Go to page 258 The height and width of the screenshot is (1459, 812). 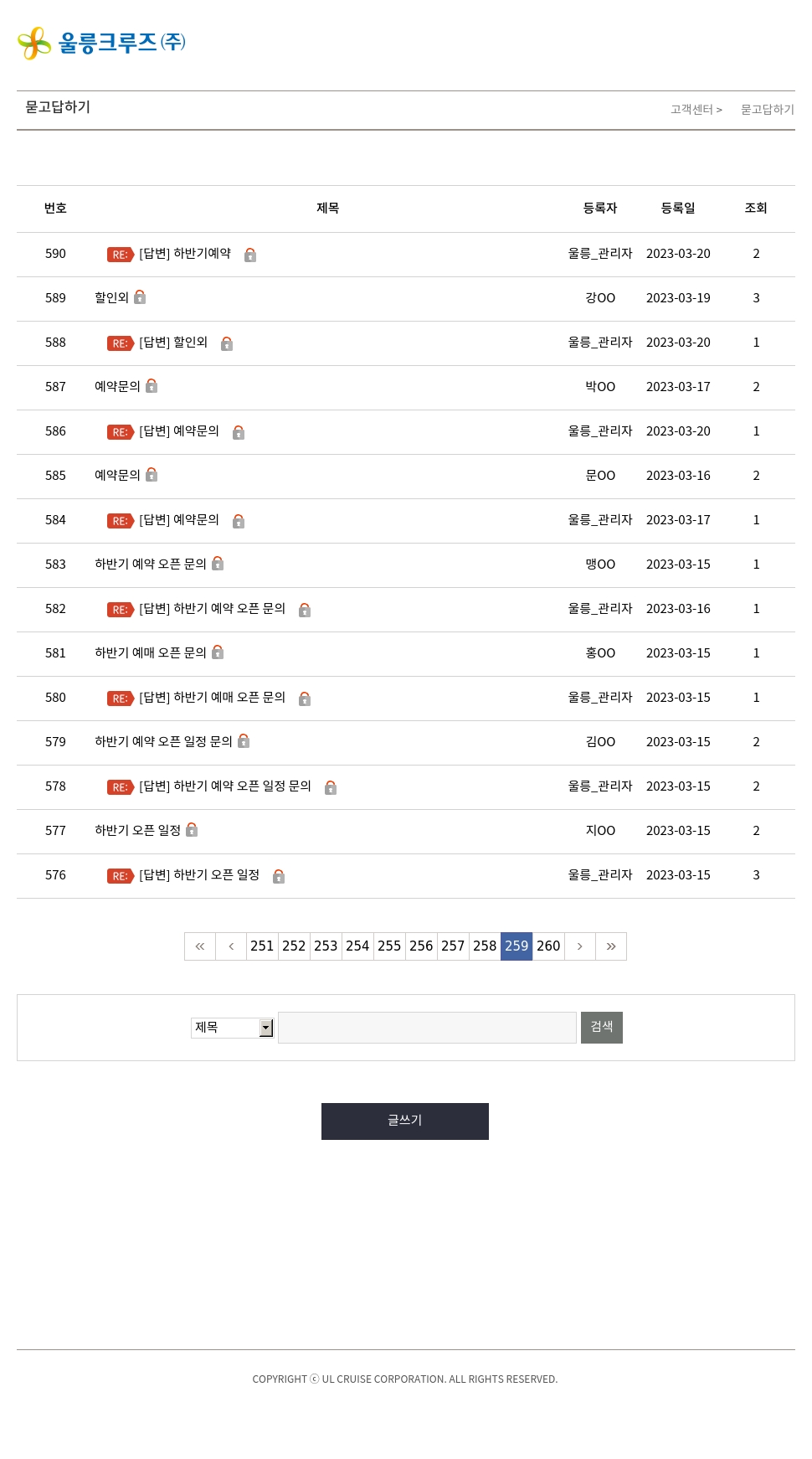(485, 946)
